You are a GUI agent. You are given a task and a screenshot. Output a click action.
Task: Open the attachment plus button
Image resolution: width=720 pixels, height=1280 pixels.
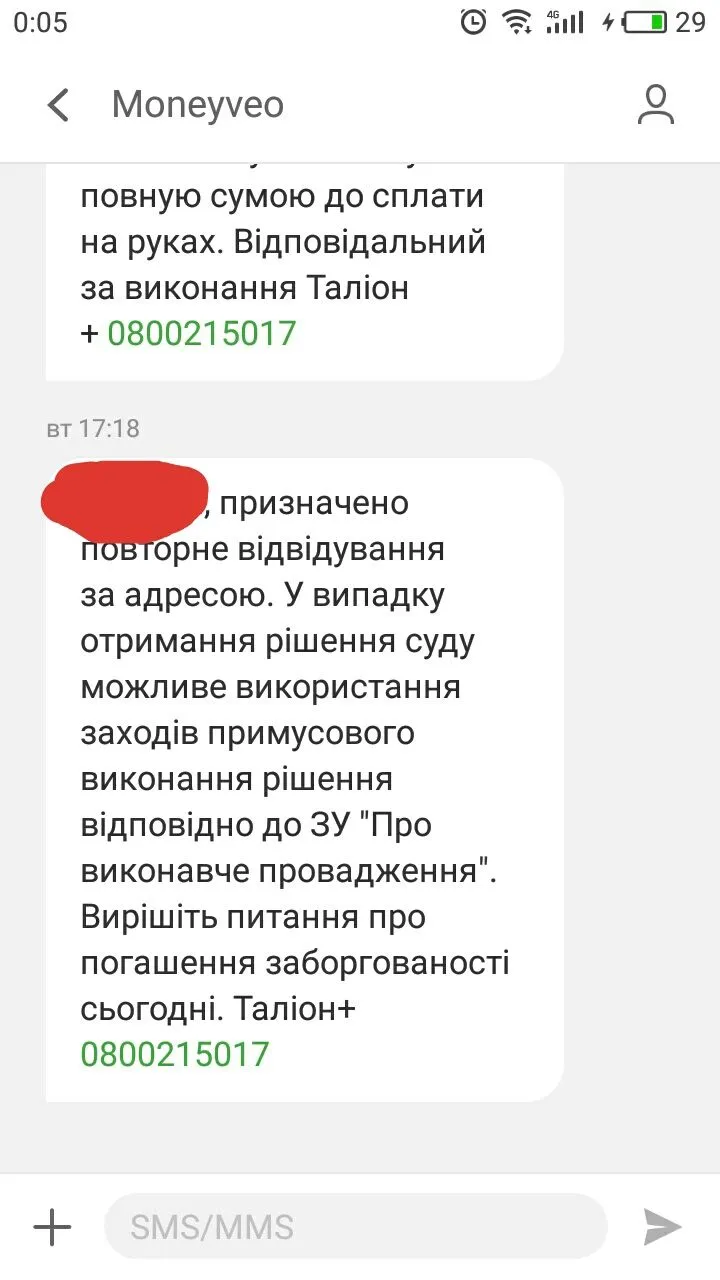click(52, 1226)
